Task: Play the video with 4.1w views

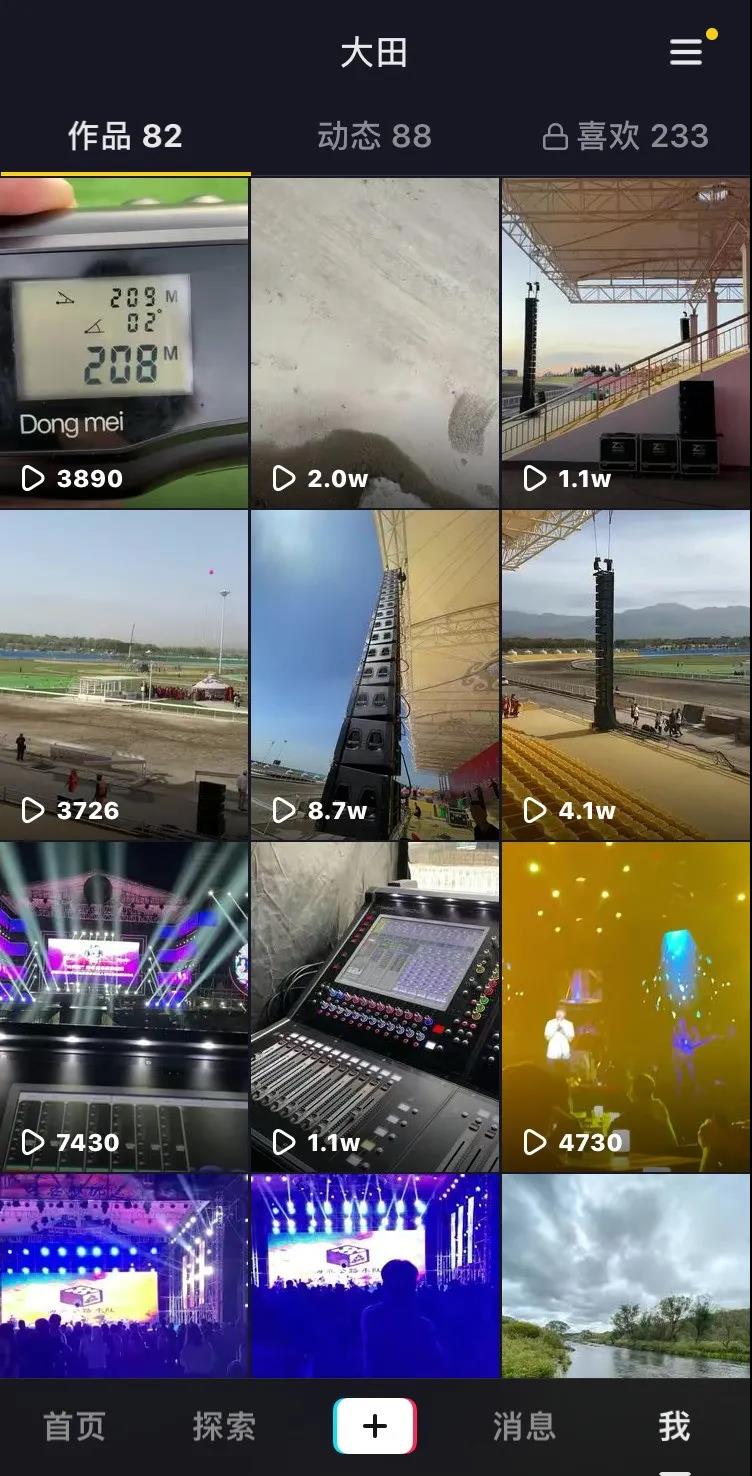Action: click(626, 674)
